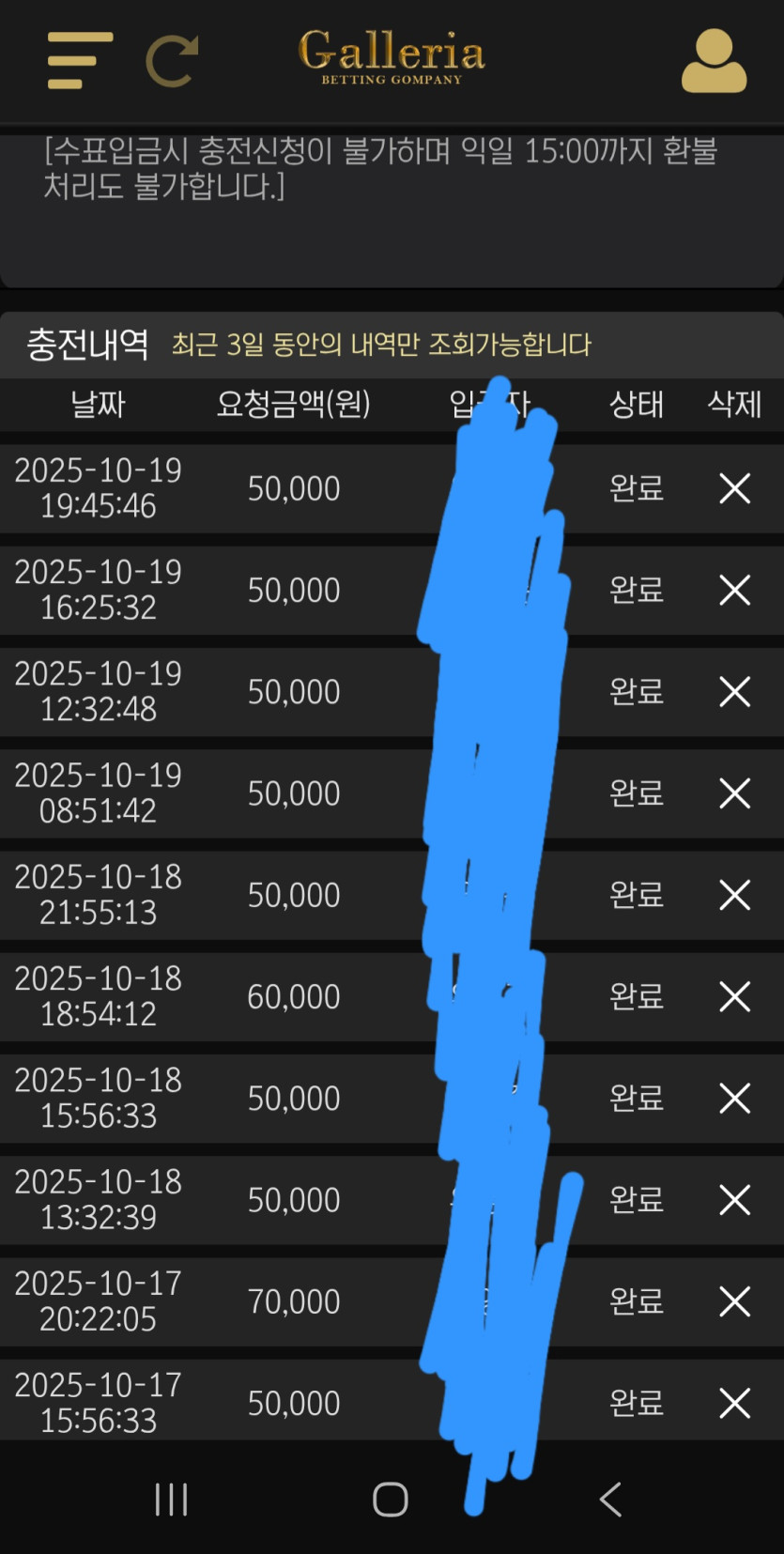Delete the 70,000 won charge record

coord(734,1301)
